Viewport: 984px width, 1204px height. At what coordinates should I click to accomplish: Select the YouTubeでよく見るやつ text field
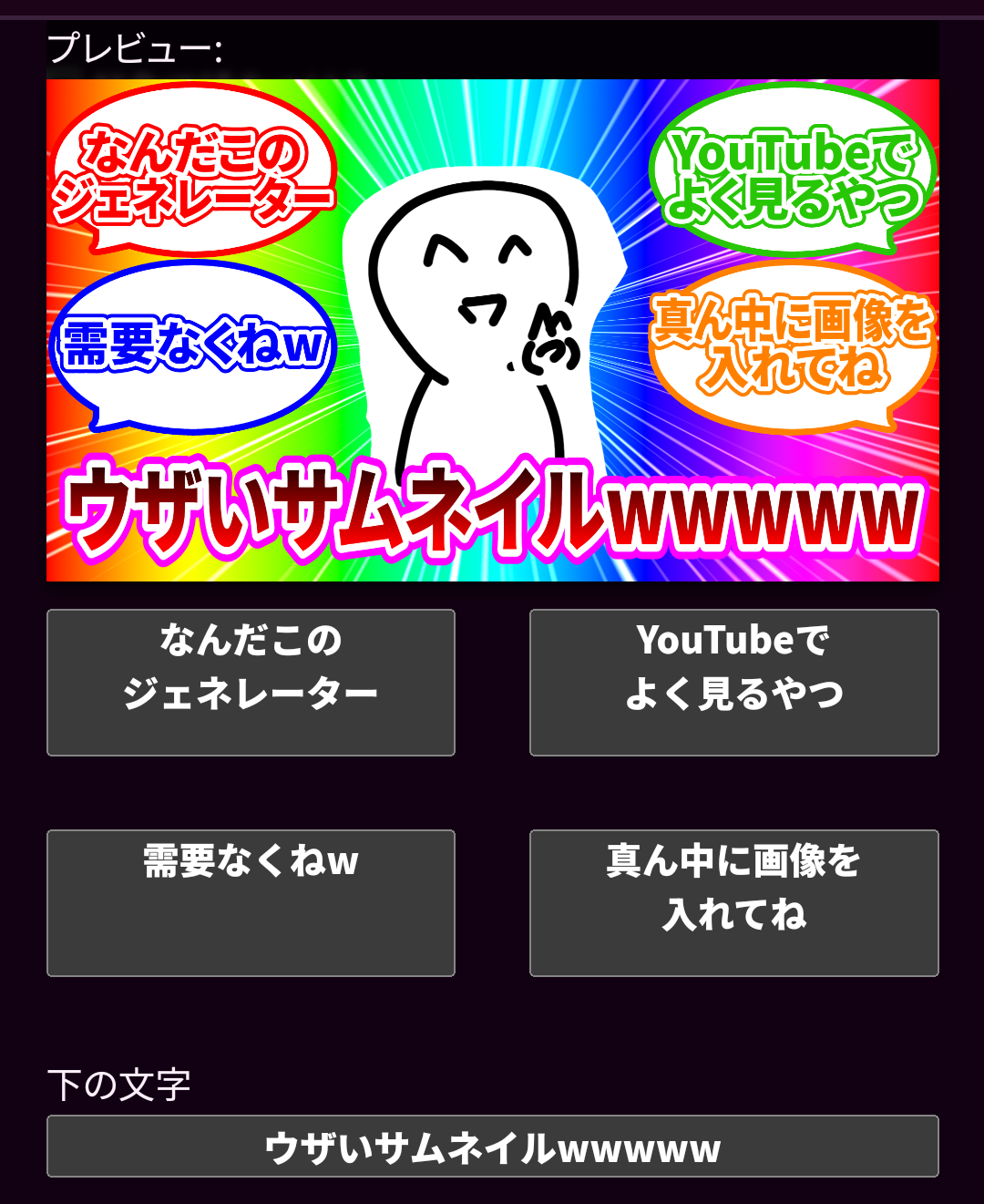click(733, 682)
